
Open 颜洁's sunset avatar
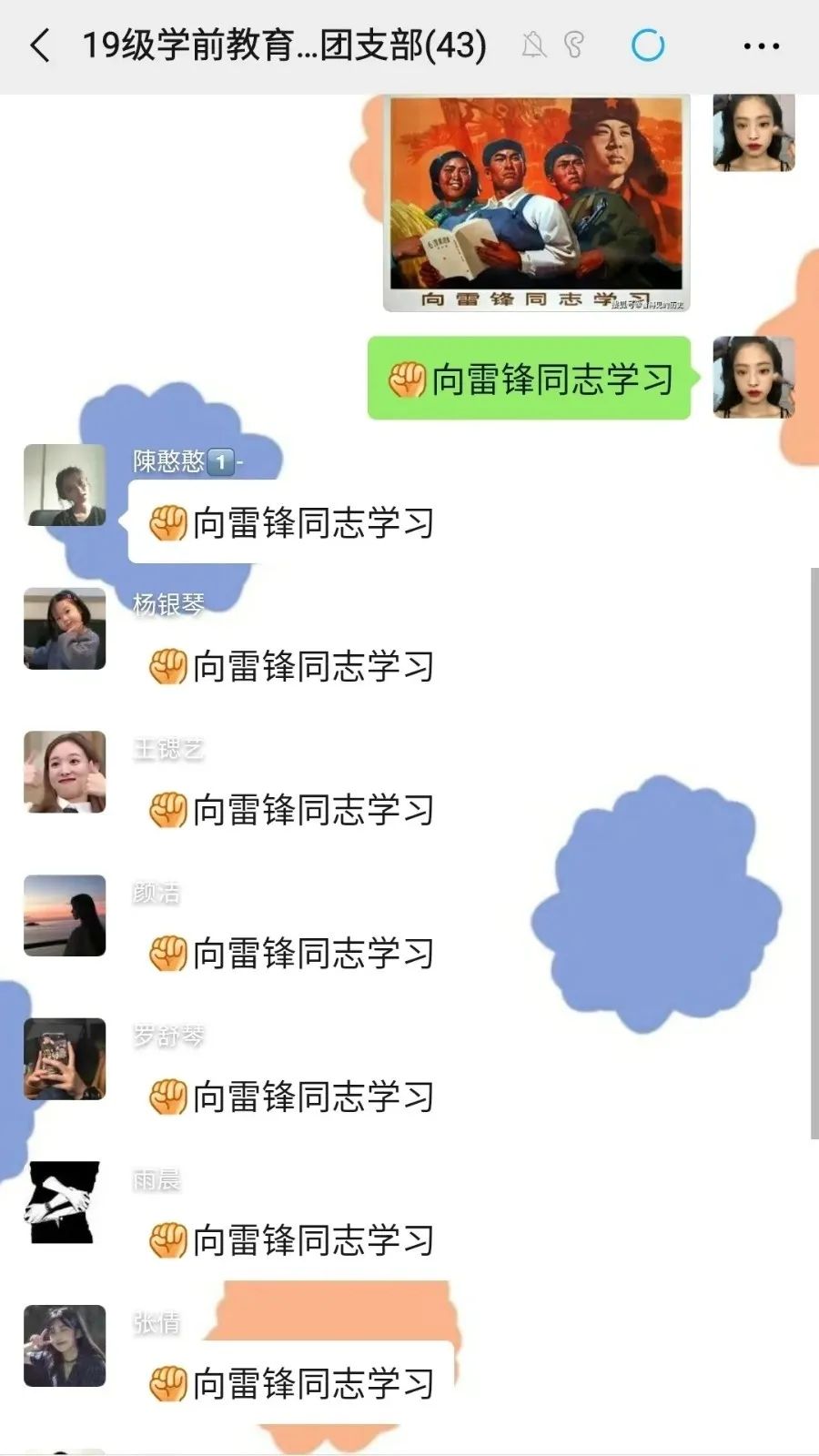65,915
